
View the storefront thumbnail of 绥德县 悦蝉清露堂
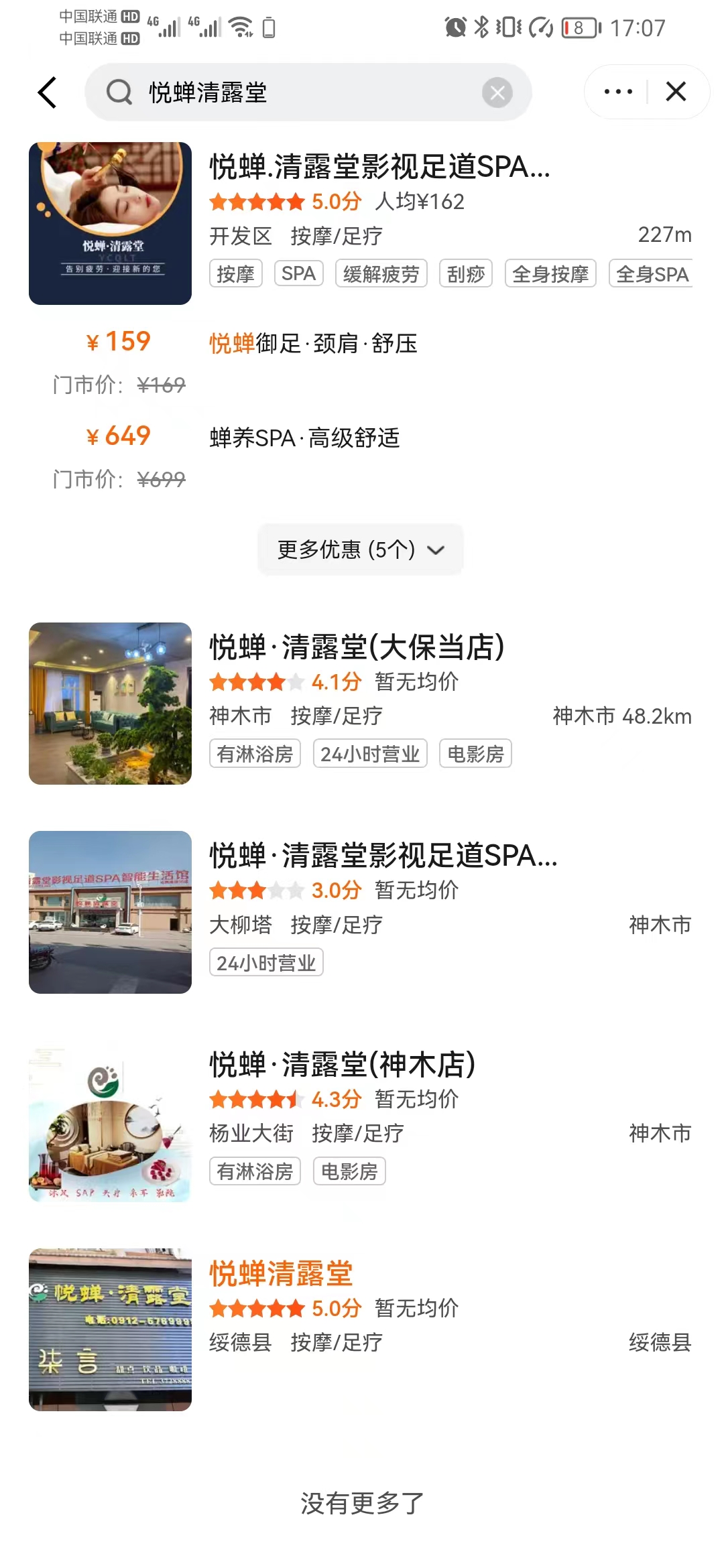(x=110, y=1329)
